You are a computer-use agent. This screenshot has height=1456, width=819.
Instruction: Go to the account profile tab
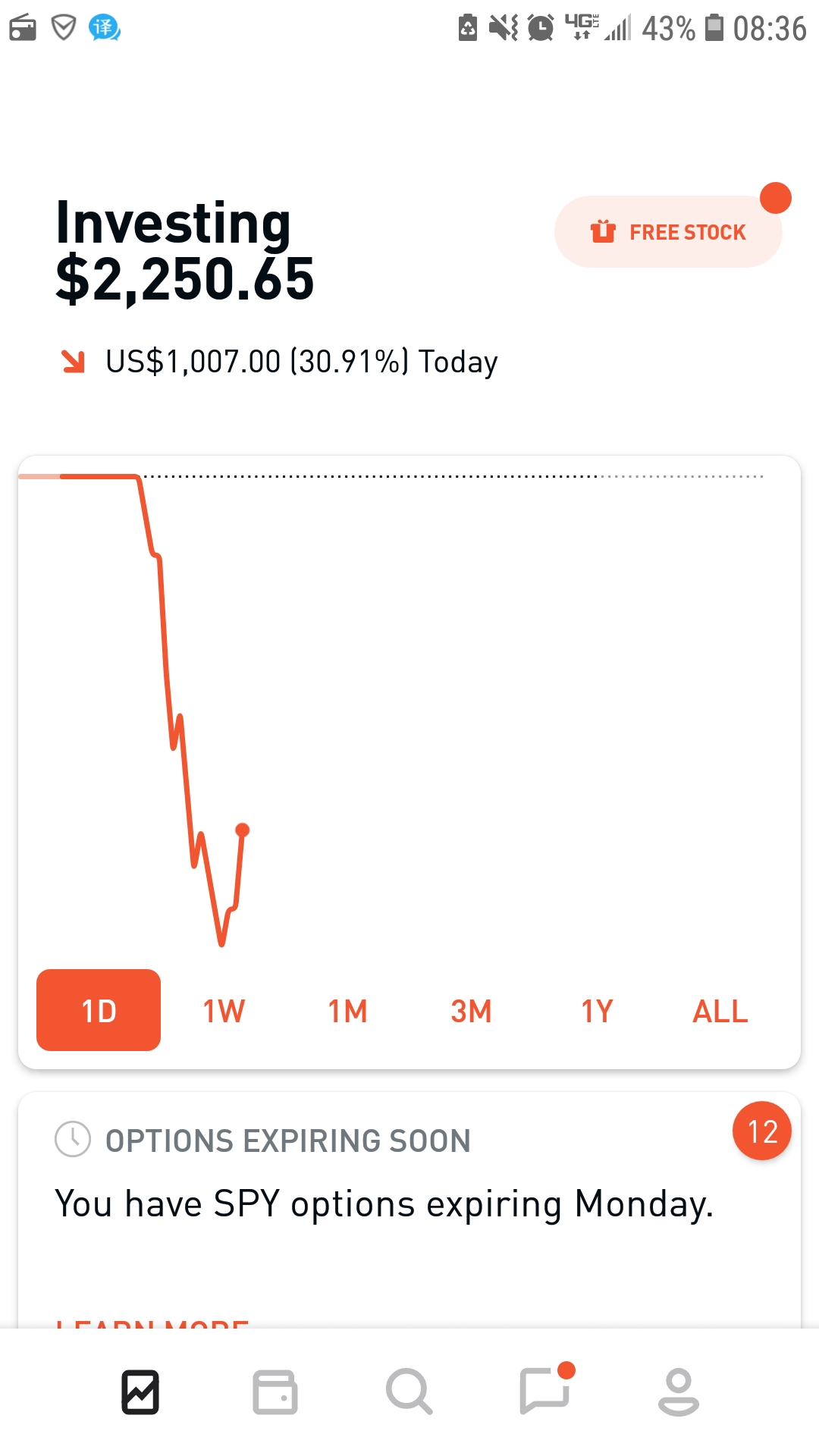tap(678, 1392)
